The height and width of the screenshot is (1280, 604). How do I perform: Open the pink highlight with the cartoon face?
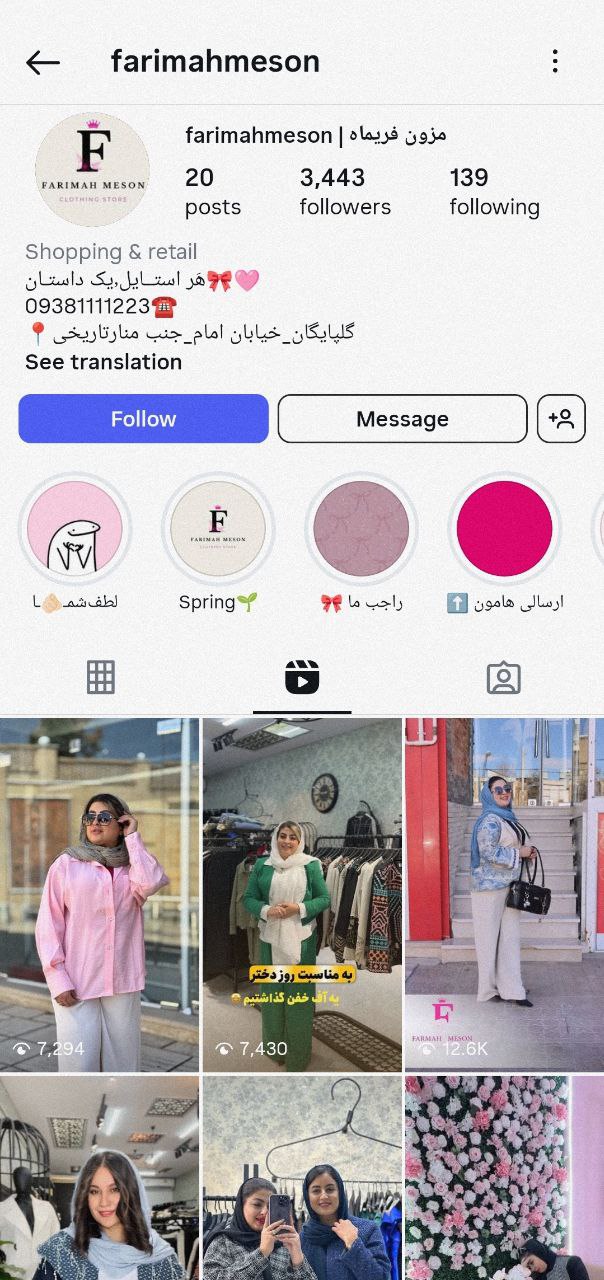pyautogui.click(x=75, y=530)
